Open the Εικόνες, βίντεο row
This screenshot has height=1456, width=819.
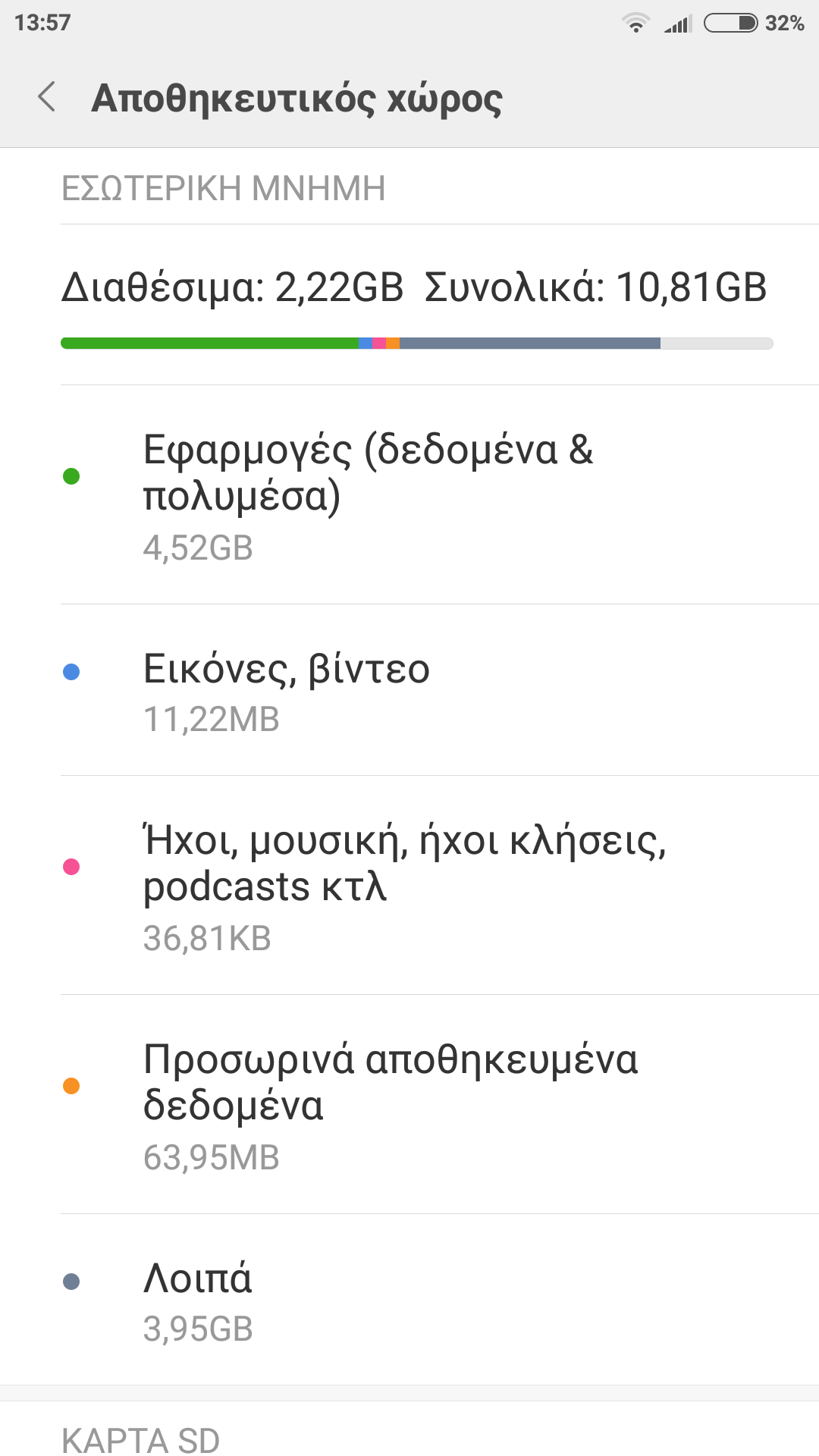tap(409, 690)
